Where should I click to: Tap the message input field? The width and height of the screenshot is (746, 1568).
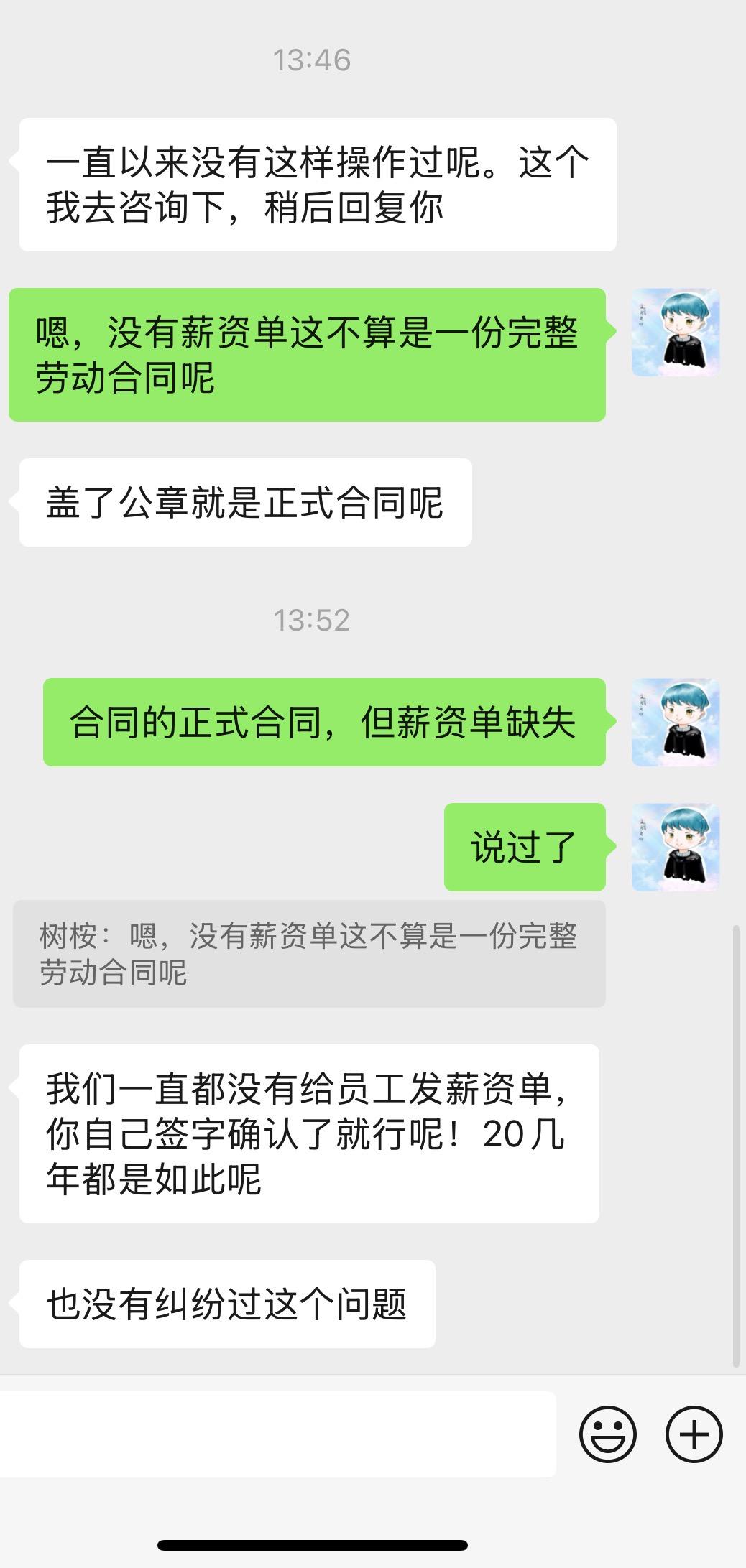[277, 1434]
